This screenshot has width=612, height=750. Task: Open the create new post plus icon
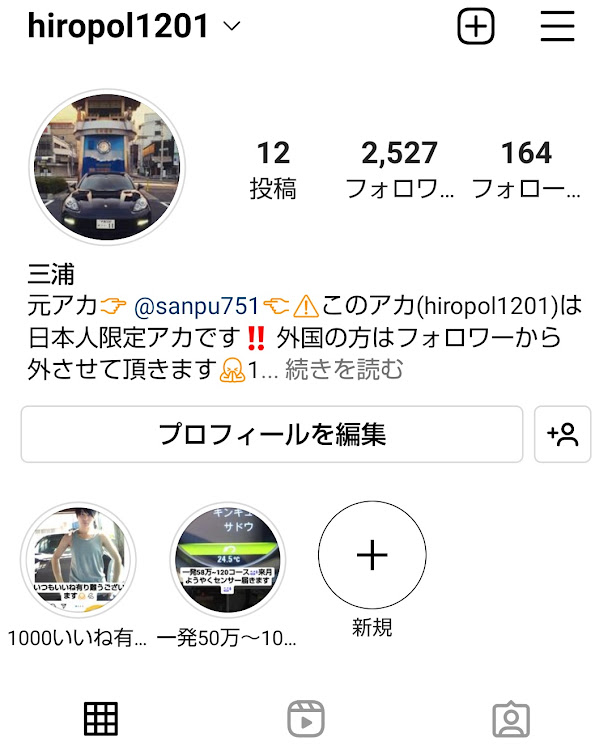[476, 27]
